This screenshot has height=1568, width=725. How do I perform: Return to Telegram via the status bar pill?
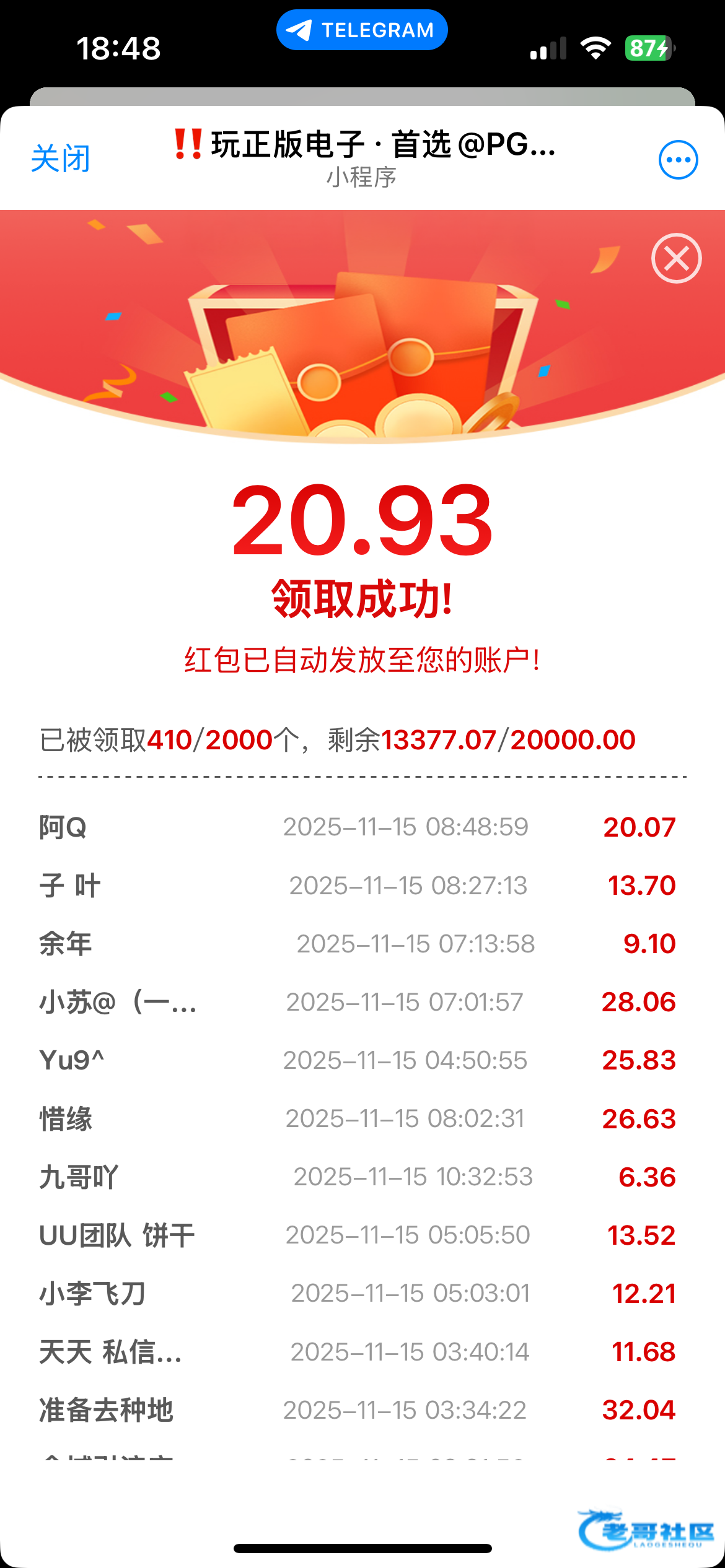pyautogui.click(x=362, y=30)
